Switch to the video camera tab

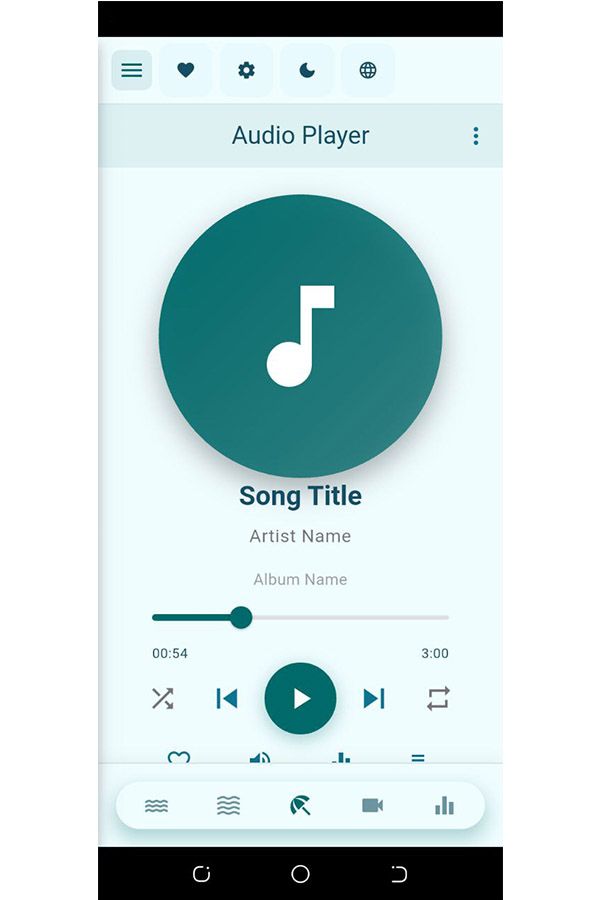click(x=372, y=806)
